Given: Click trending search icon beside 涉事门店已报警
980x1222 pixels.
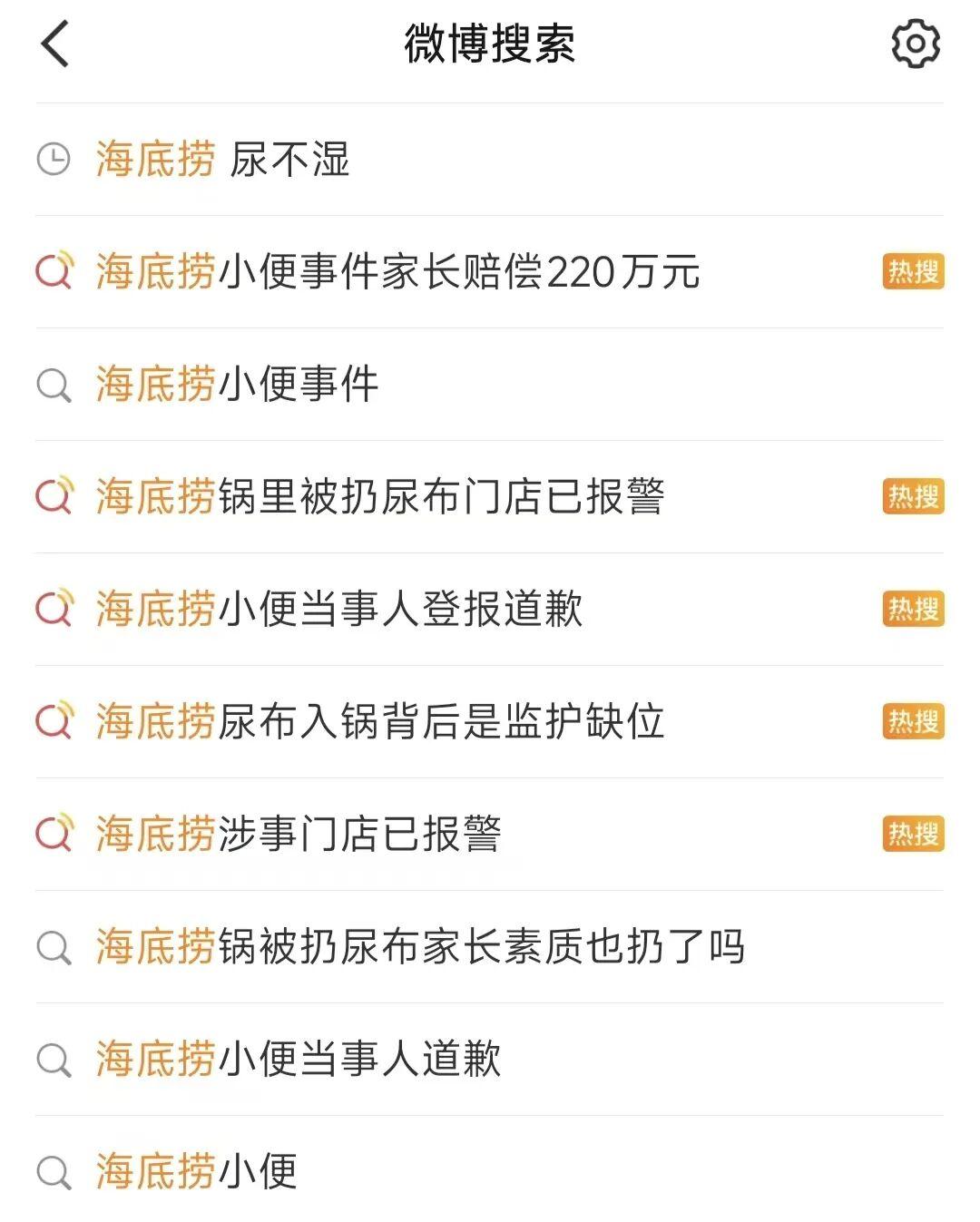Looking at the screenshot, I should click(x=54, y=835).
